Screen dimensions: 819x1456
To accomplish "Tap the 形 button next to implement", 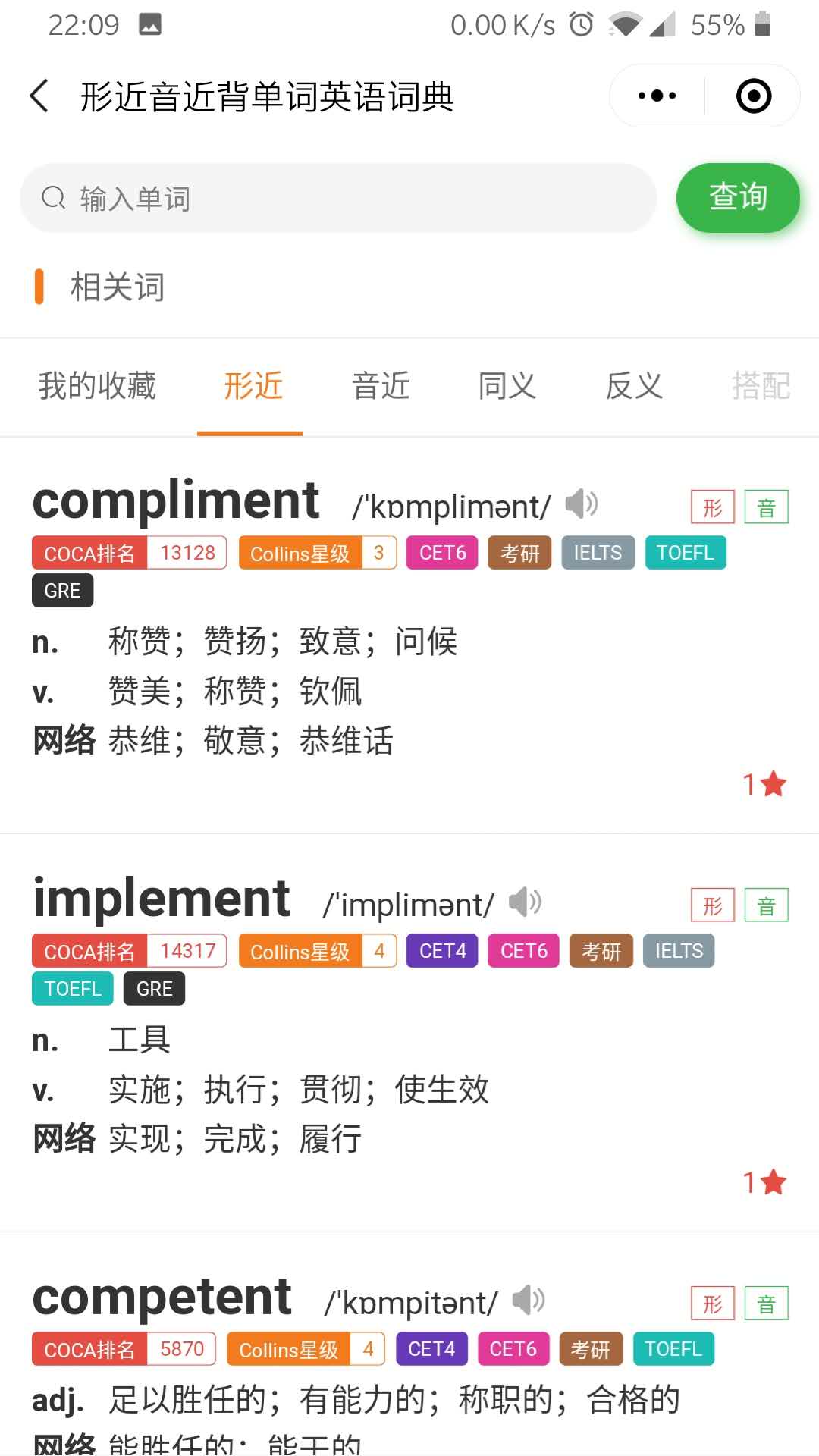I will (x=713, y=905).
